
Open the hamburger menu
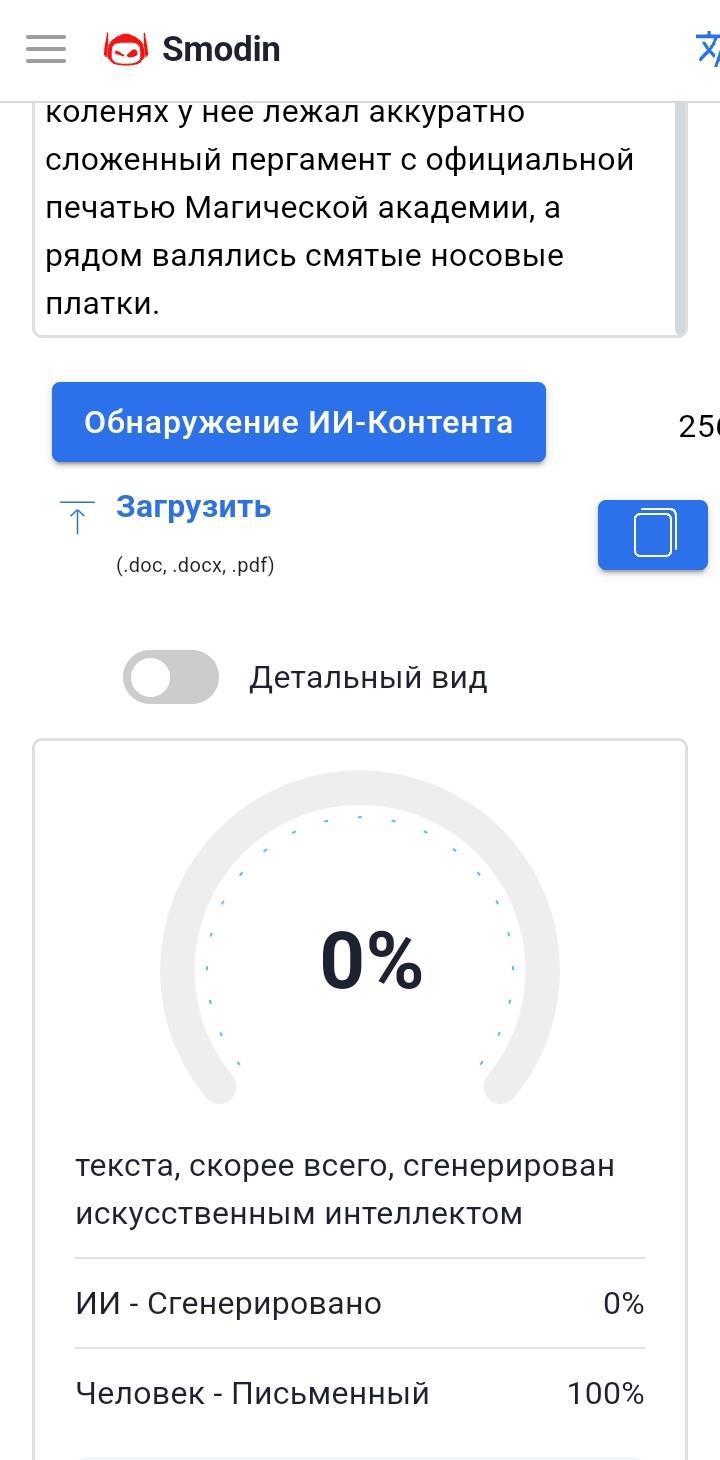(x=46, y=49)
